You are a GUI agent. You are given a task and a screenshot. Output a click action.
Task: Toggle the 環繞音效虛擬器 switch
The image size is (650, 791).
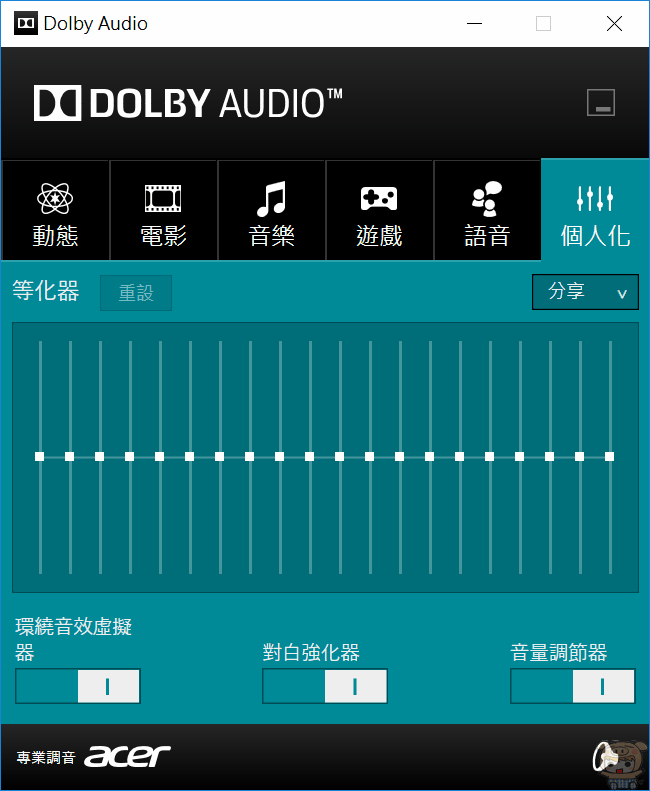click(x=78, y=686)
